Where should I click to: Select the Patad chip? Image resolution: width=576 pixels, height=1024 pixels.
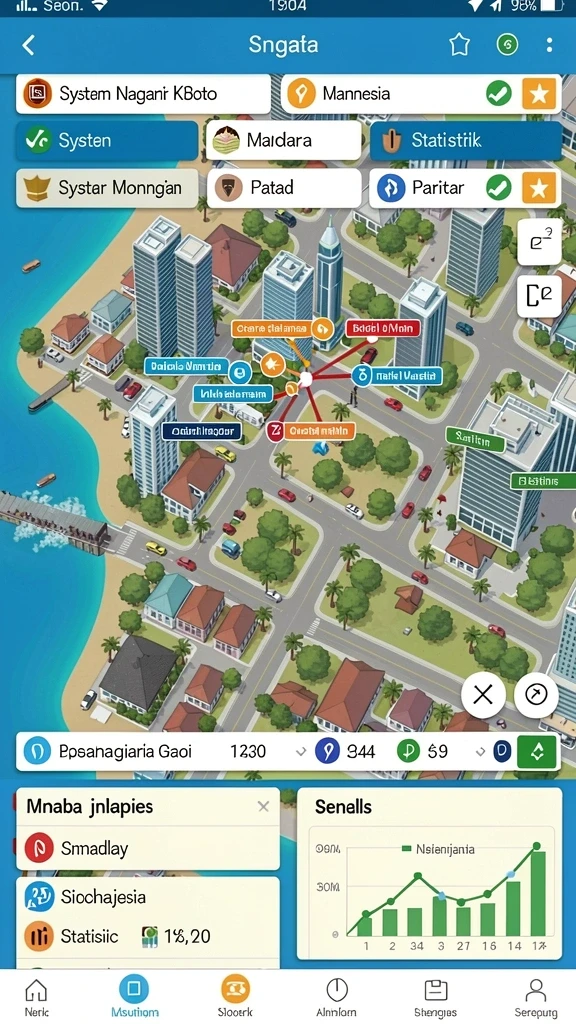coord(283,189)
